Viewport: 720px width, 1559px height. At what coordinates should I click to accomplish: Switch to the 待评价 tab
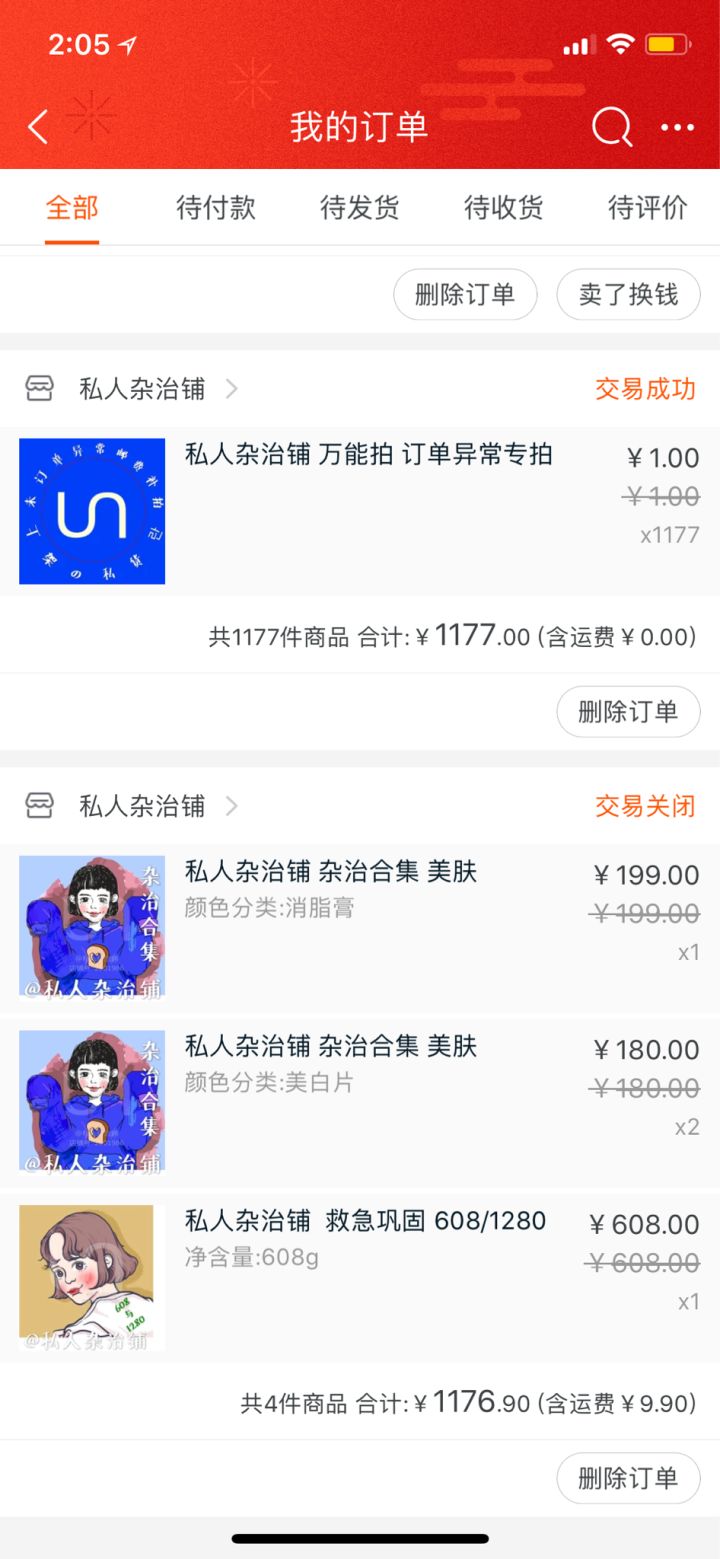coord(648,208)
